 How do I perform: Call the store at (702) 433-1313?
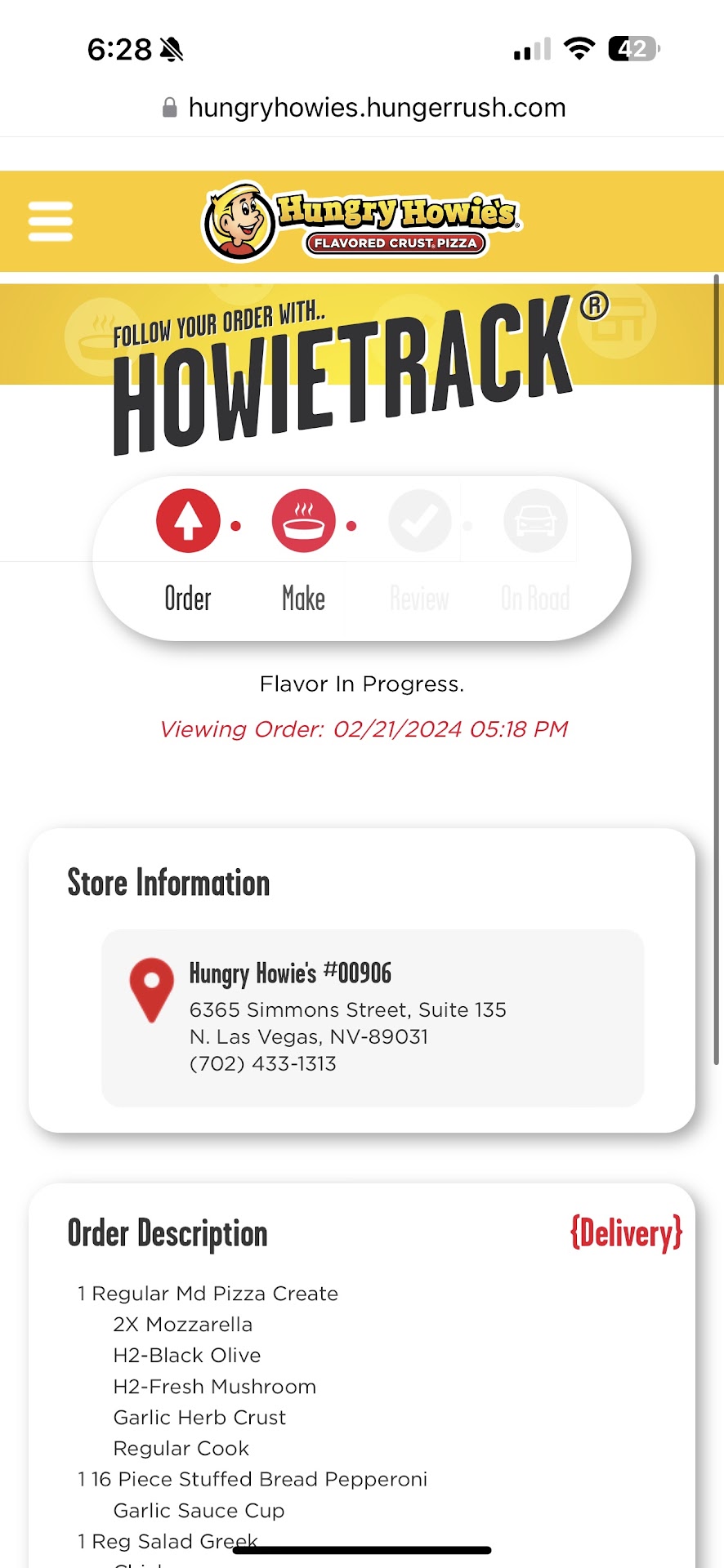point(262,1064)
